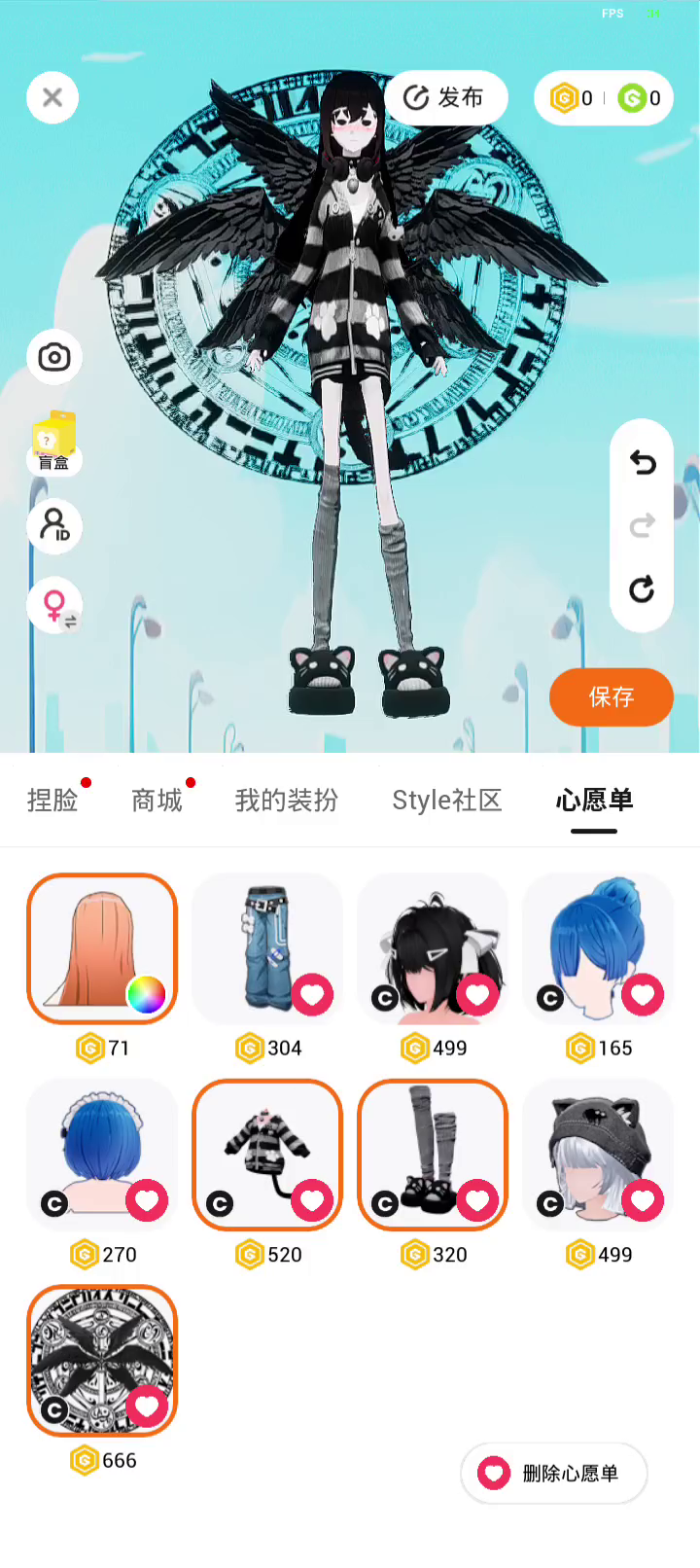Save the outfit with 保存
The height and width of the screenshot is (1568, 700).
click(611, 696)
